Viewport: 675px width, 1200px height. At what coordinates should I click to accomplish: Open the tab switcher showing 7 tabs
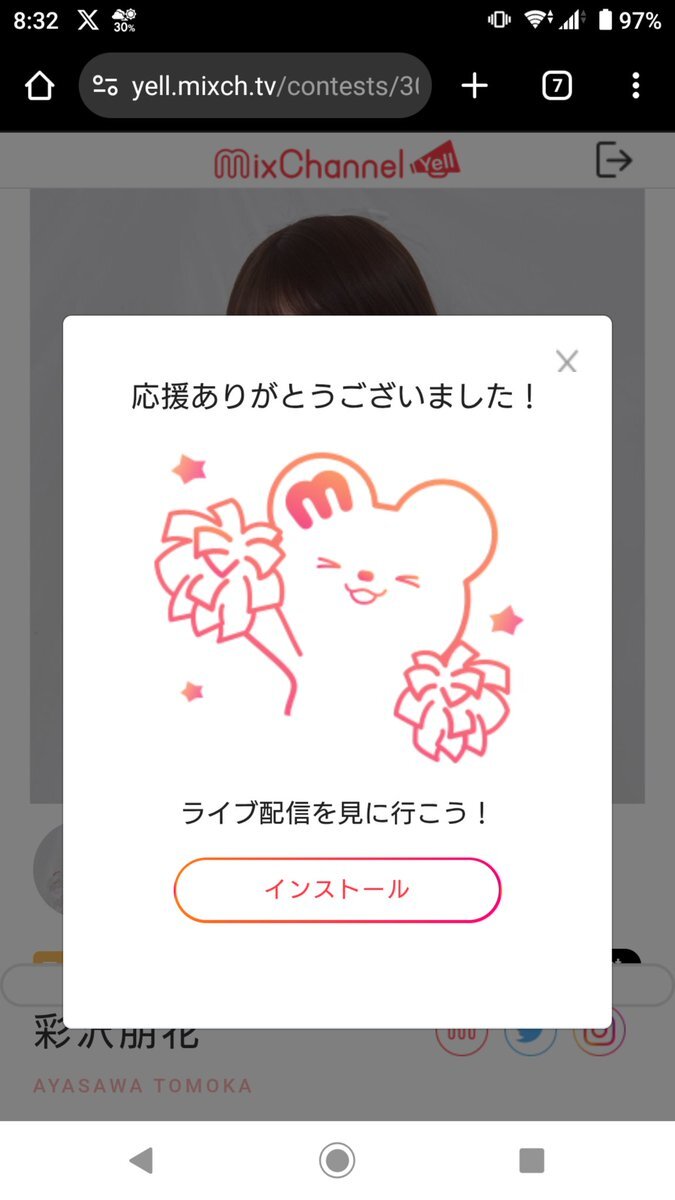(x=557, y=86)
